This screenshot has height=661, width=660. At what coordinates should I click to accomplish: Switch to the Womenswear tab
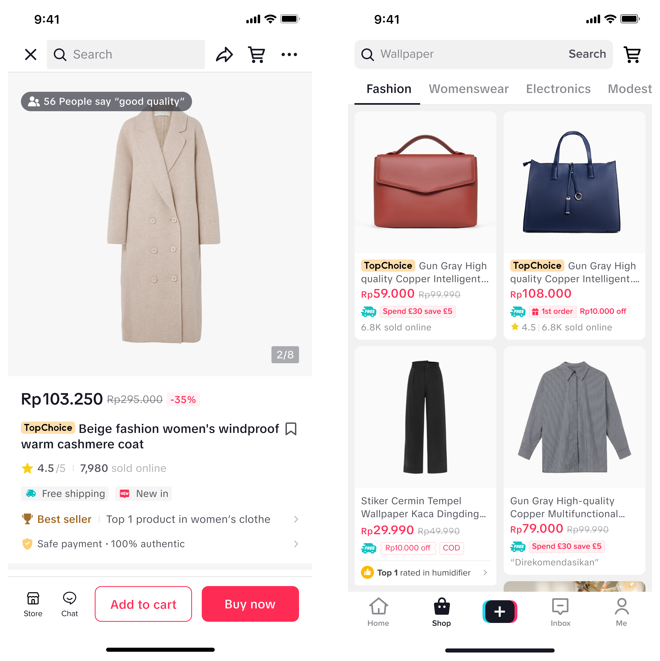tap(468, 89)
